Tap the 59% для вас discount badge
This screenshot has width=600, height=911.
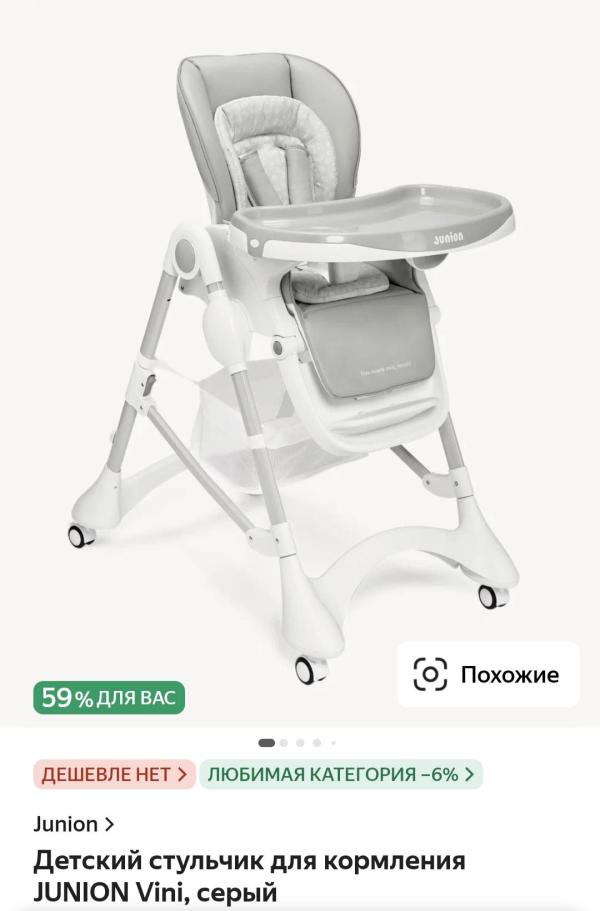point(110,697)
